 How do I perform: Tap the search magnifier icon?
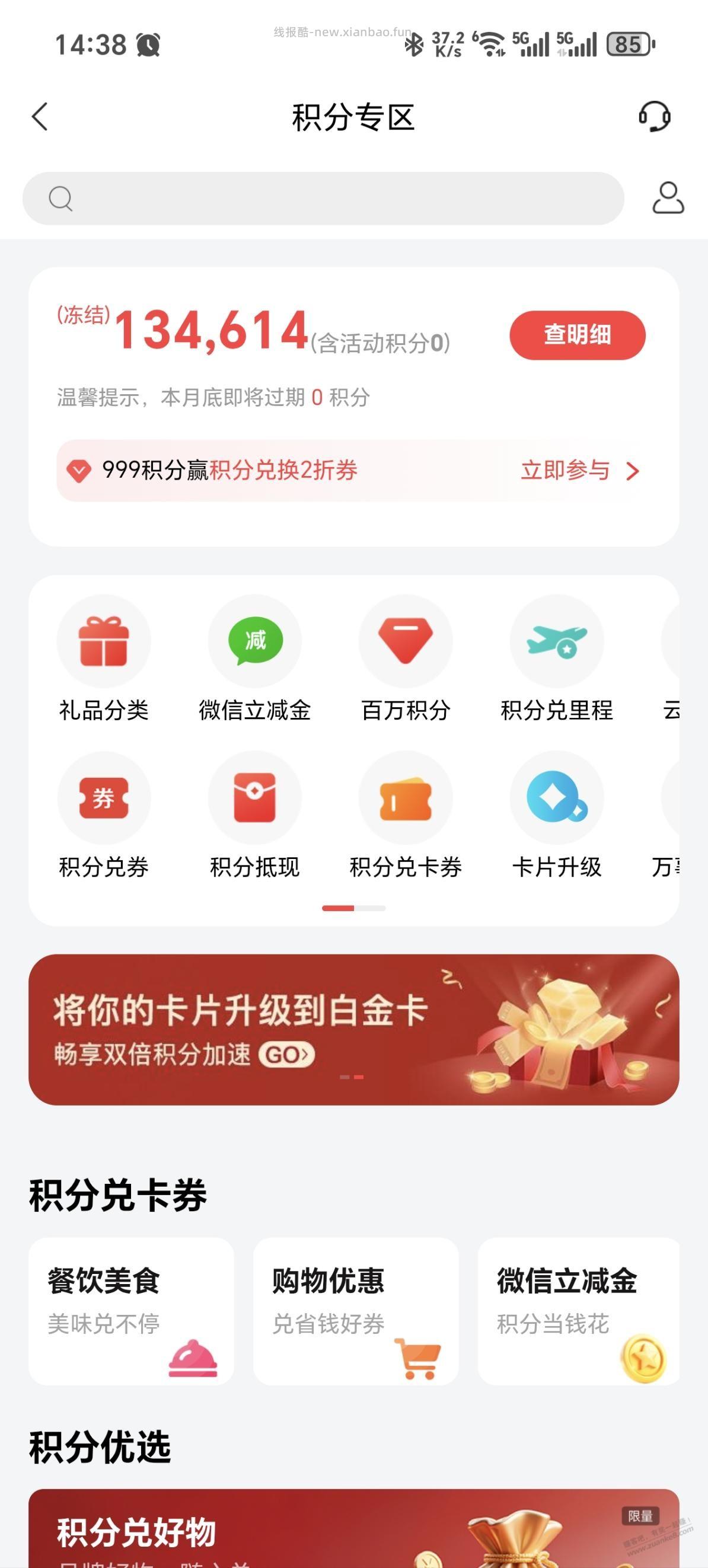[60, 197]
